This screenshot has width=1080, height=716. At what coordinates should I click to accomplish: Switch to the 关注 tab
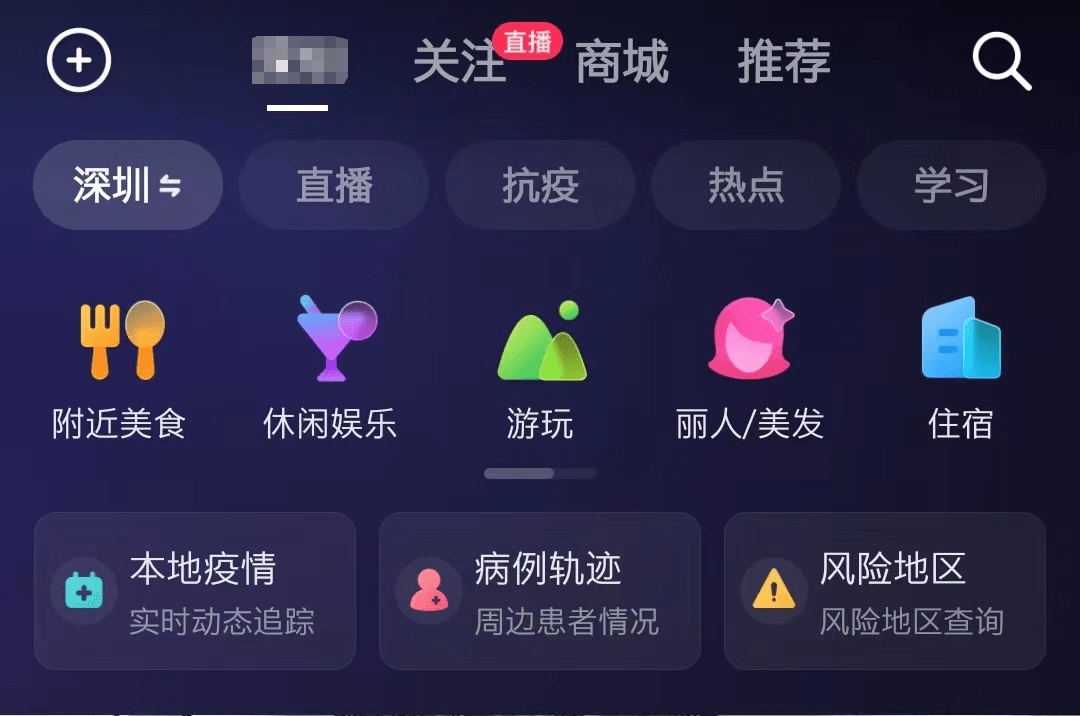pyautogui.click(x=459, y=63)
